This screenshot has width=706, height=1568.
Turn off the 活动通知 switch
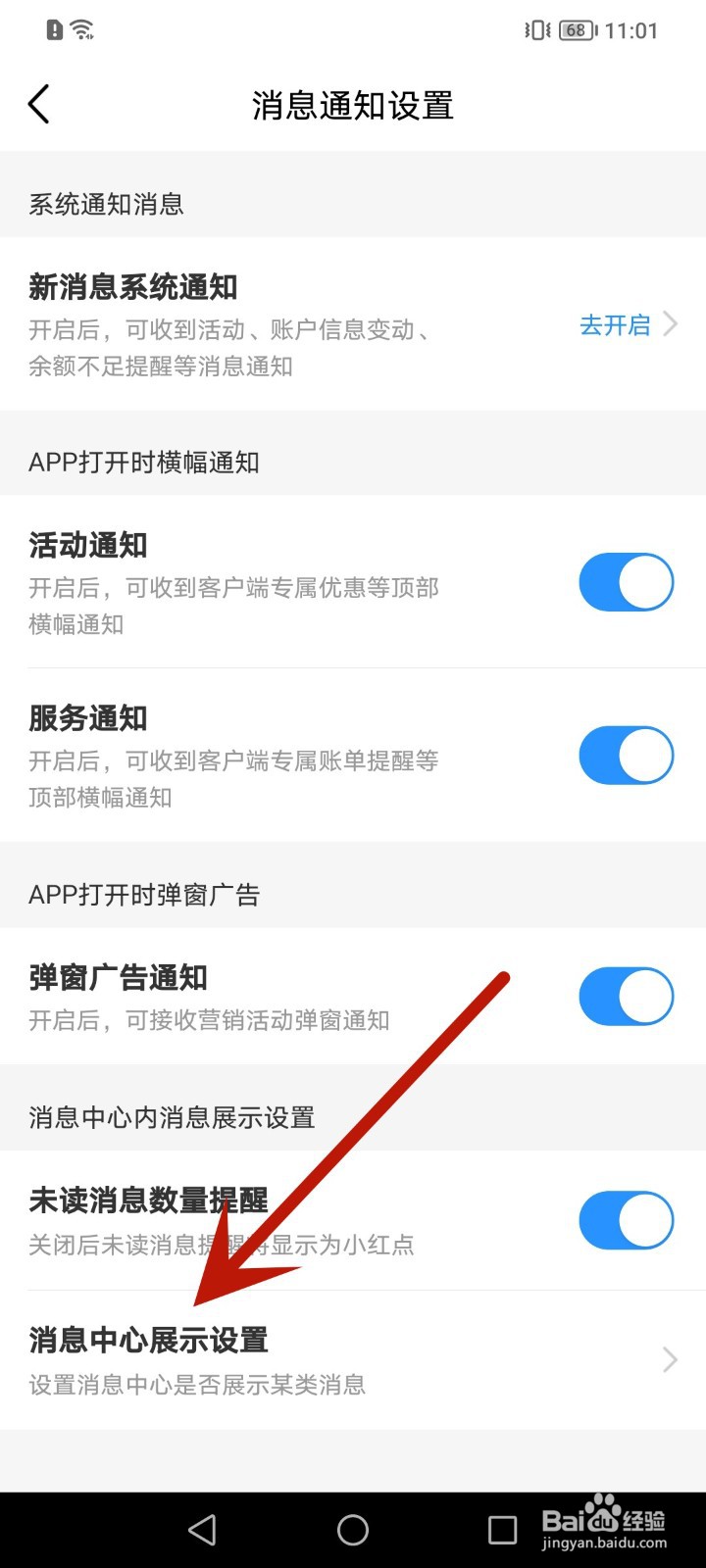click(x=626, y=582)
